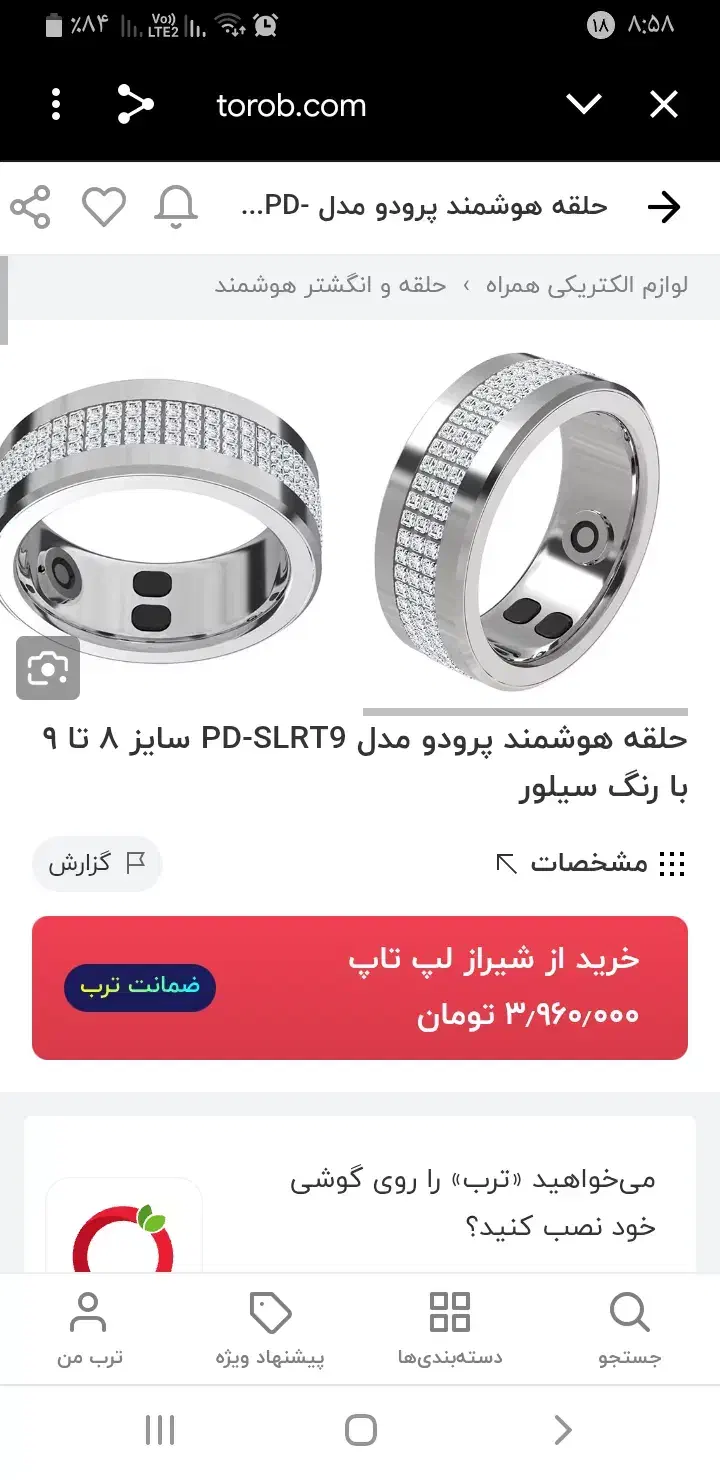Viewport: 720px width, 1480px height.
Task: Select the ضمانت ترب guarantee badge
Action: (x=139, y=987)
